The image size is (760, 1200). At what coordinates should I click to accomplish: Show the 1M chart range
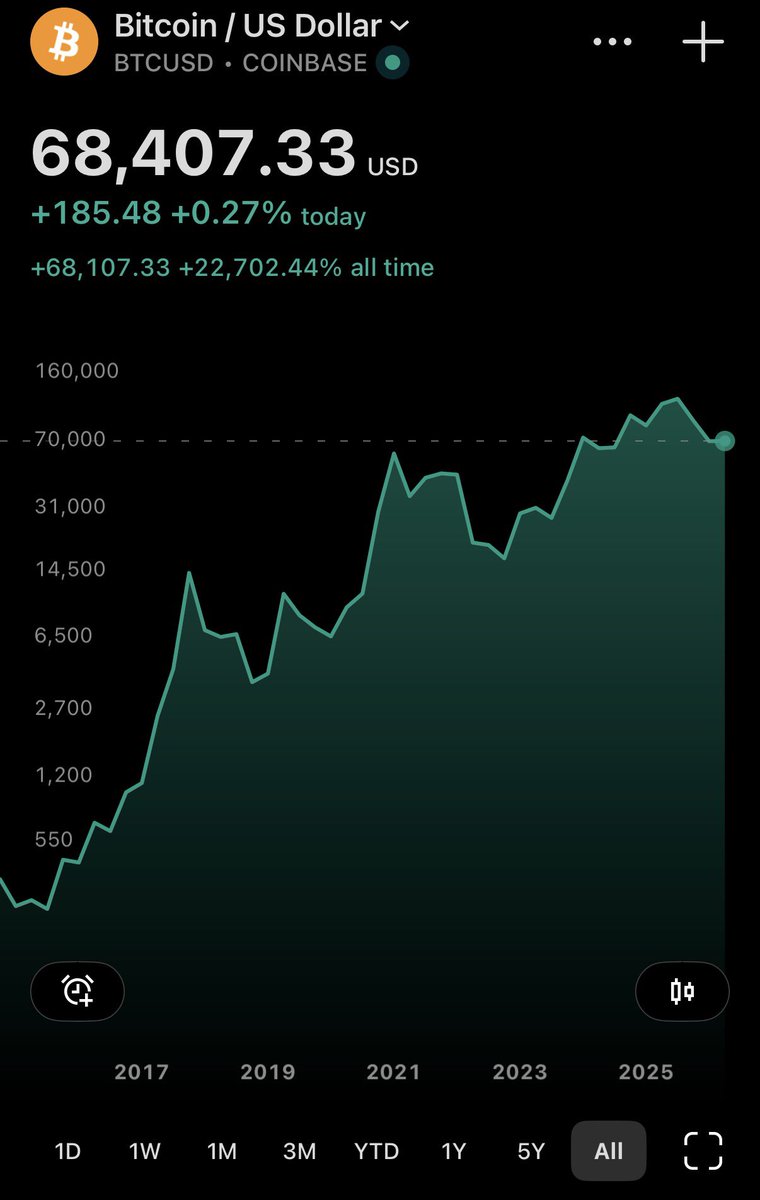click(x=221, y=1151)
